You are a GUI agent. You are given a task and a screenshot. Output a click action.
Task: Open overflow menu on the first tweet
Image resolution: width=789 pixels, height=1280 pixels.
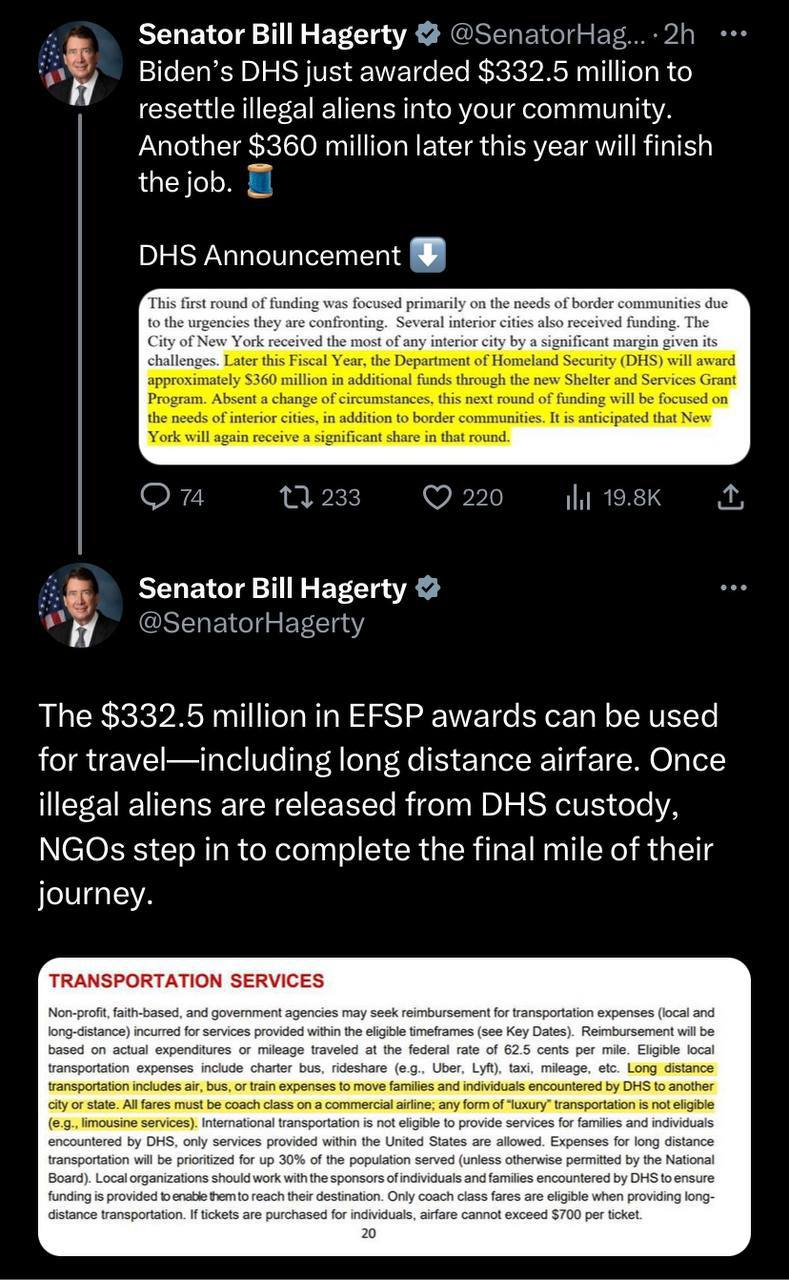(x=733, y=33)
